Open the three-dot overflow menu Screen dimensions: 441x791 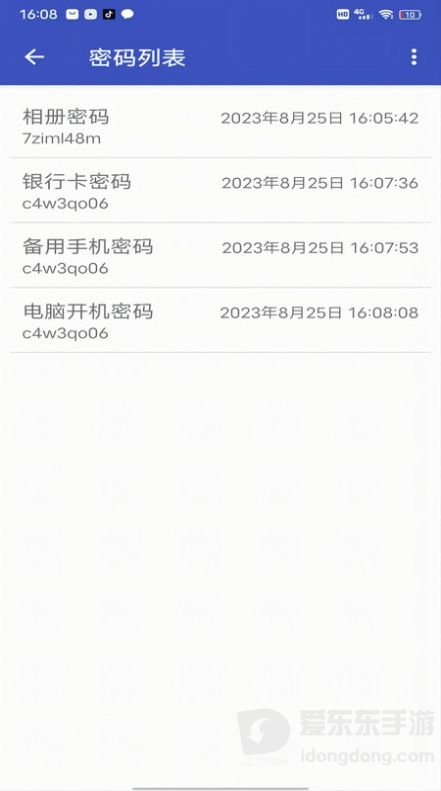414,58
